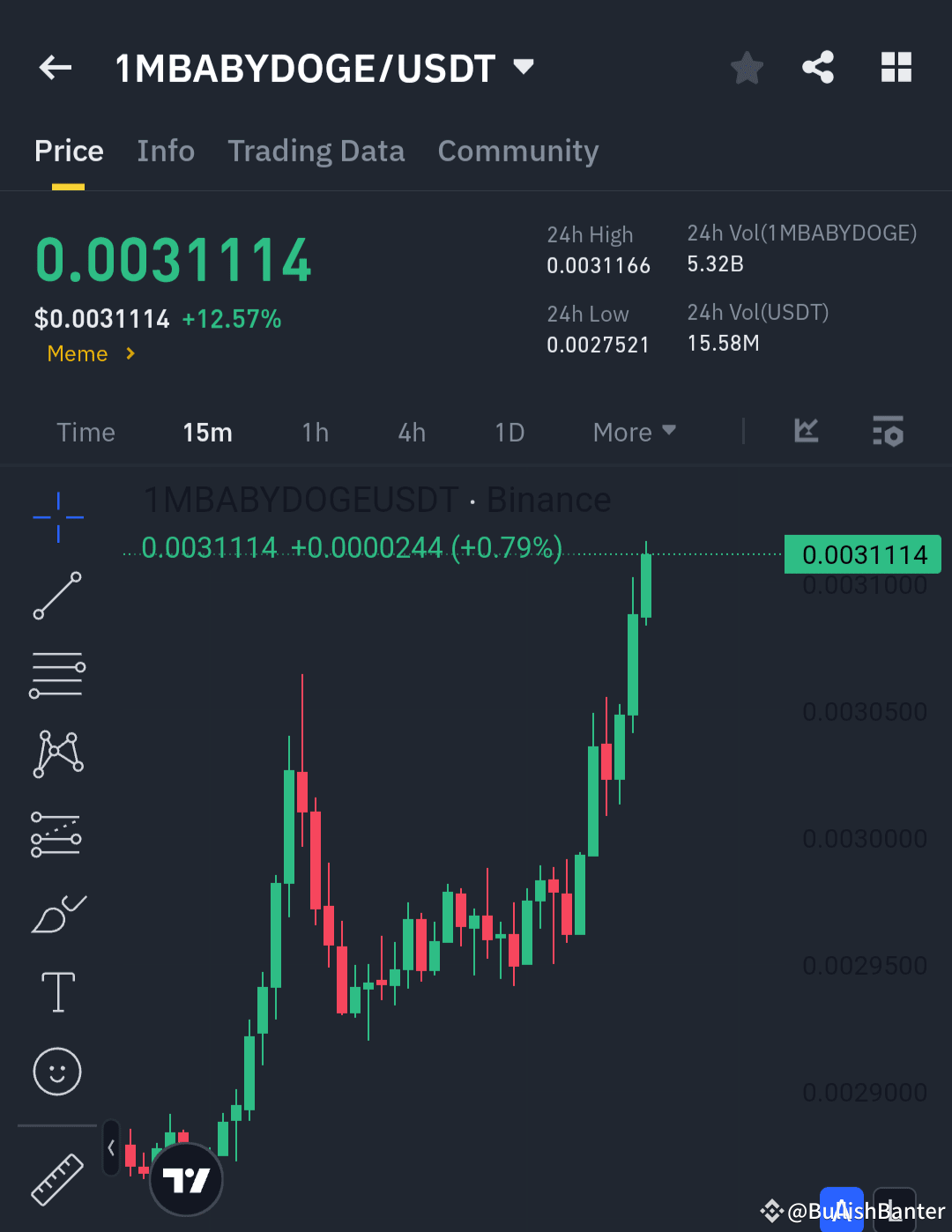Select the text annotation tool
952x1232 pixels.
[x=57, y=991]
